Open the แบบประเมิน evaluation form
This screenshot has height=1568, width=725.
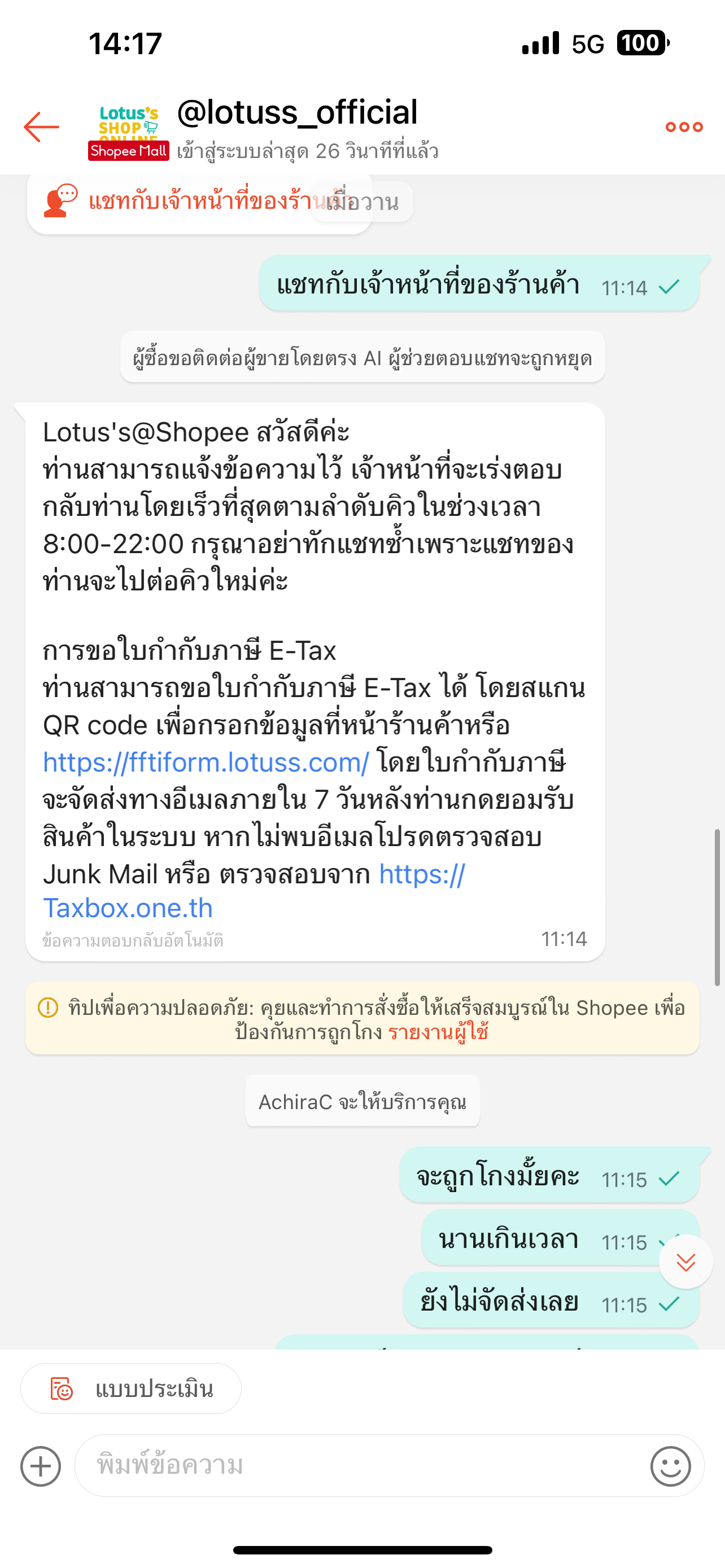[x=131, y=1389]
